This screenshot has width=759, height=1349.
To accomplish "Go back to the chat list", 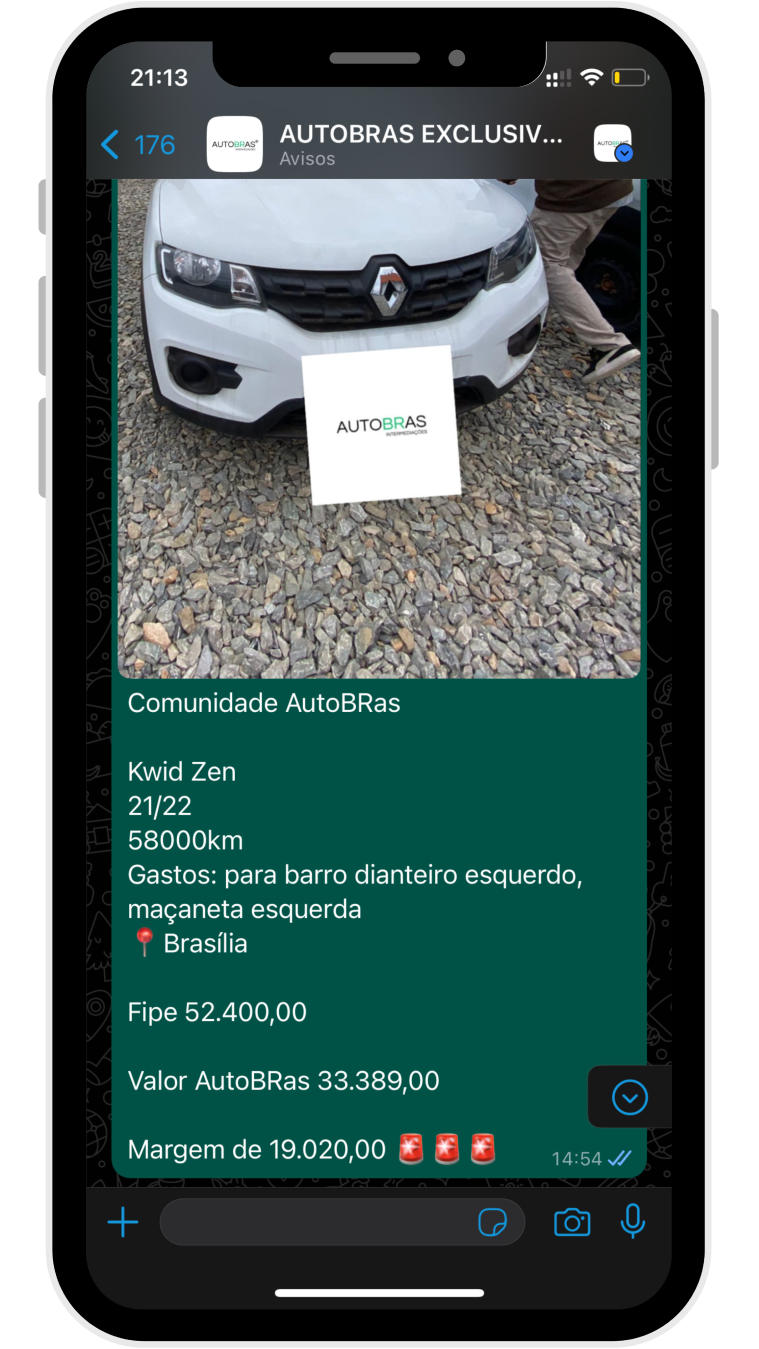I will coord(136,145).
